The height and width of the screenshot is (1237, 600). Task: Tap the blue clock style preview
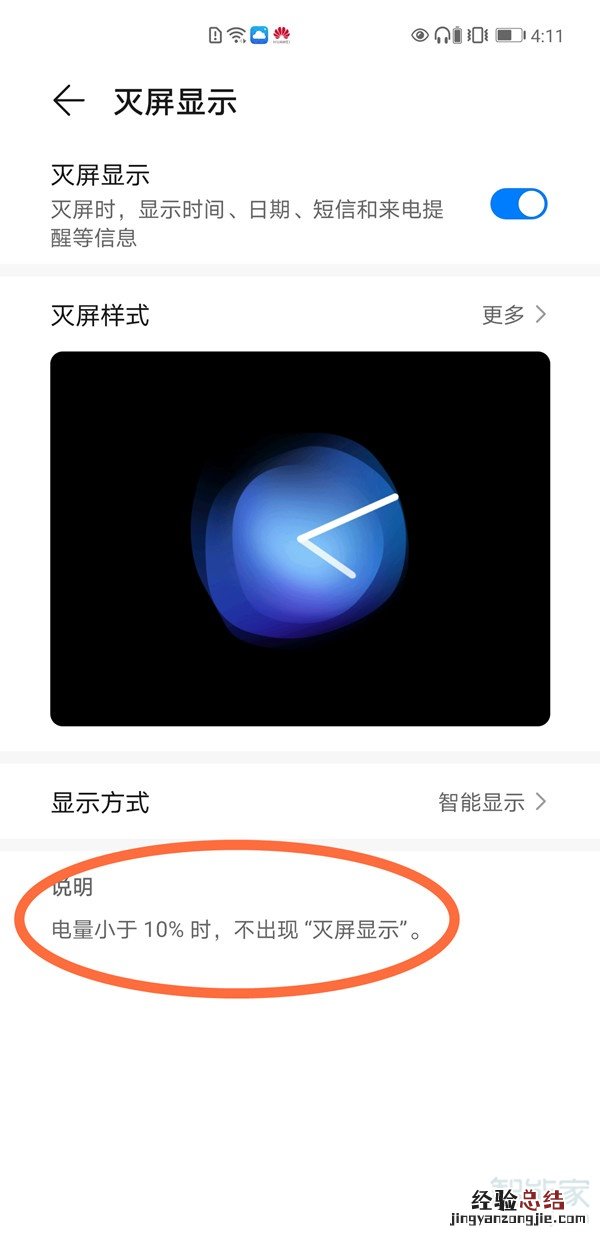click(300, 538)
